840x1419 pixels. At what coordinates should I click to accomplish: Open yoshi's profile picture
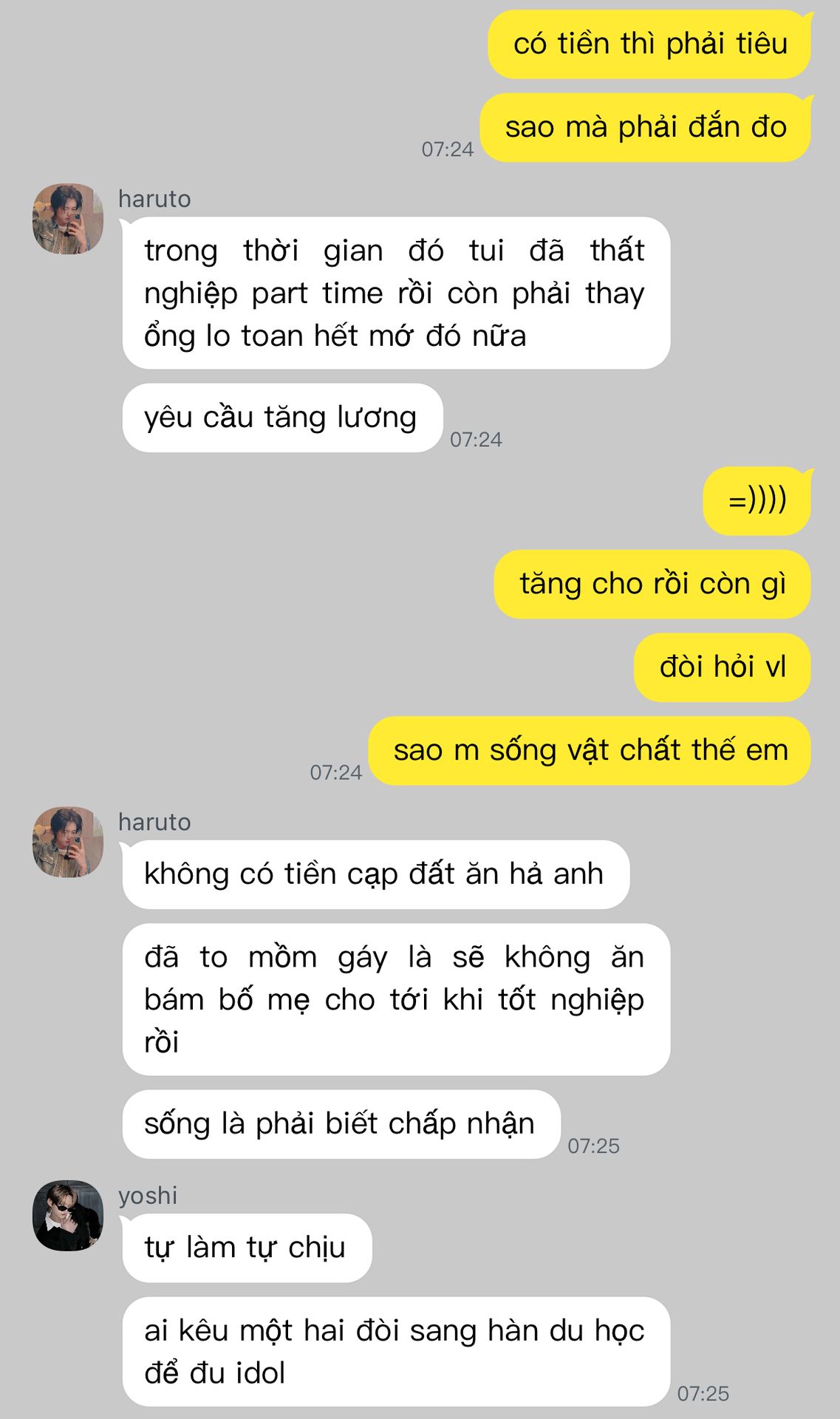68,1216
